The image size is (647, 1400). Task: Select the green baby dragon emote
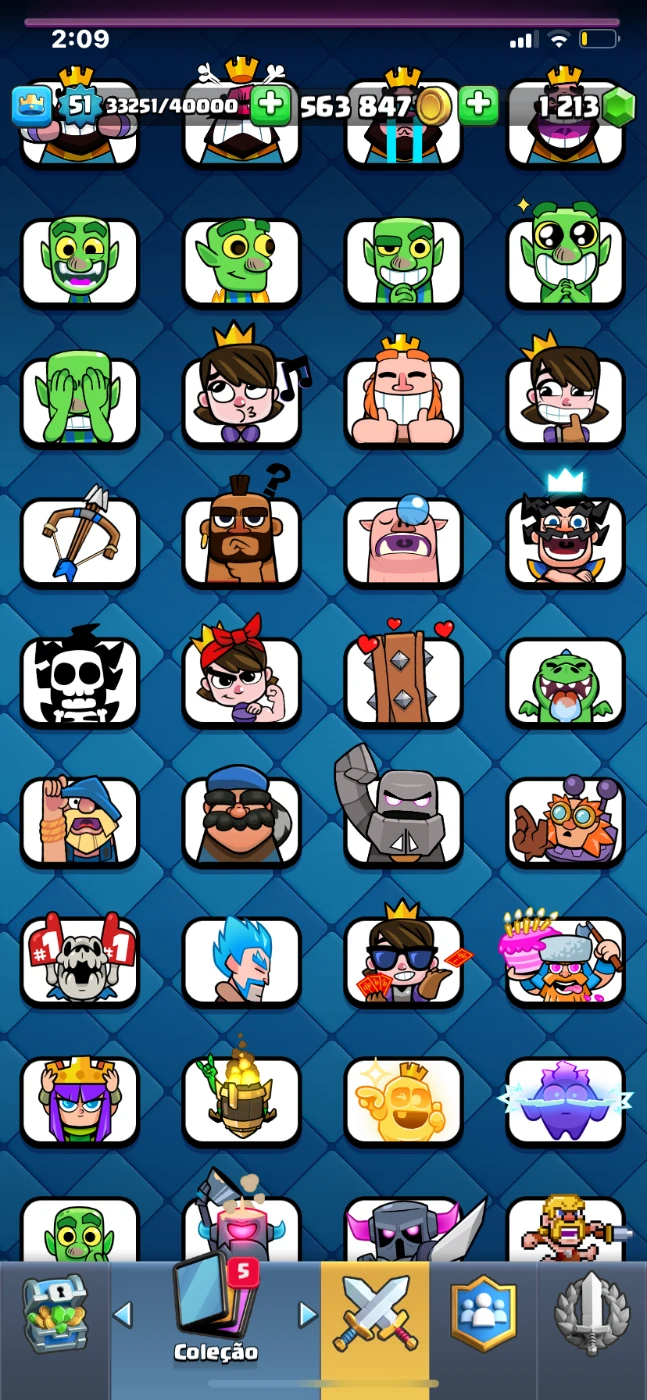[566, 680]
